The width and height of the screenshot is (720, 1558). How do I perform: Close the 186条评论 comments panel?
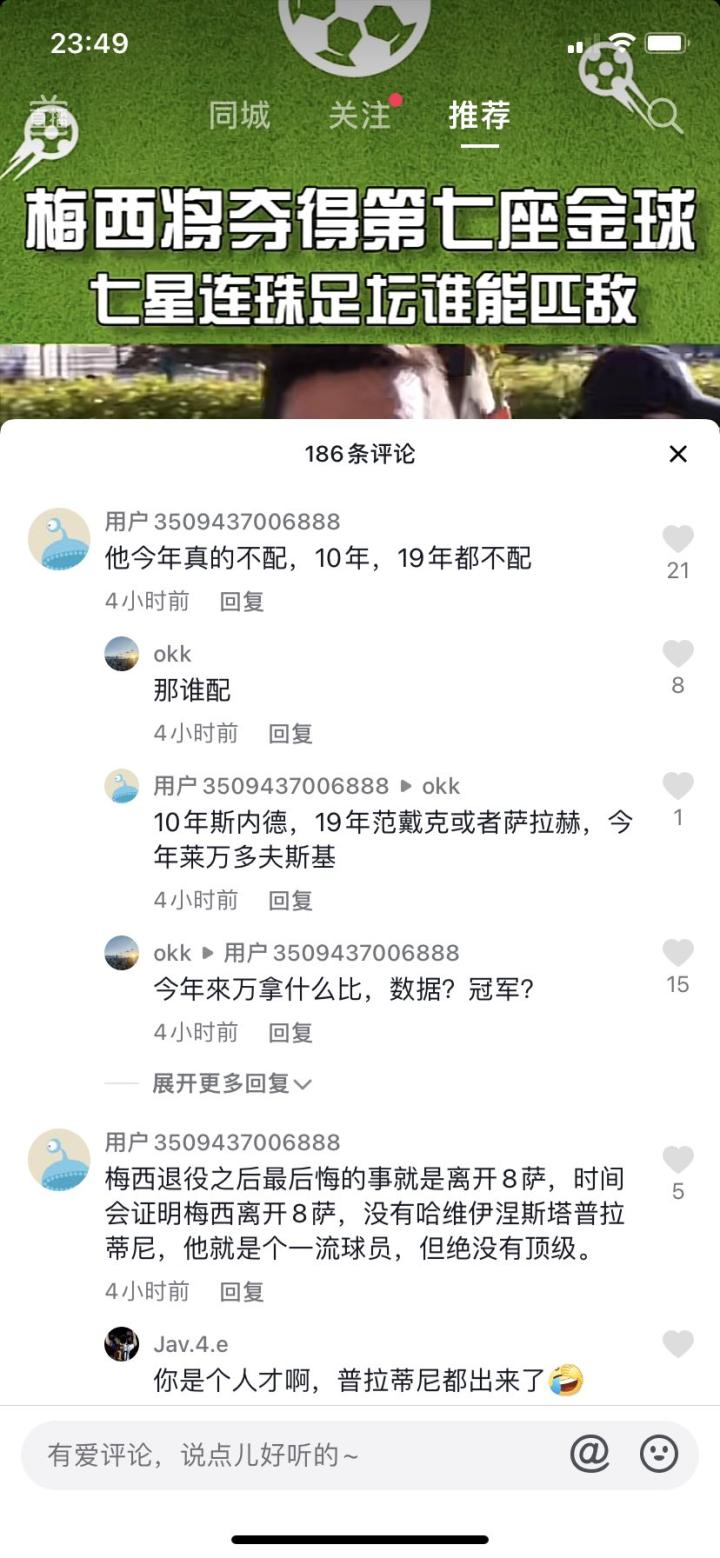[678, 454]
